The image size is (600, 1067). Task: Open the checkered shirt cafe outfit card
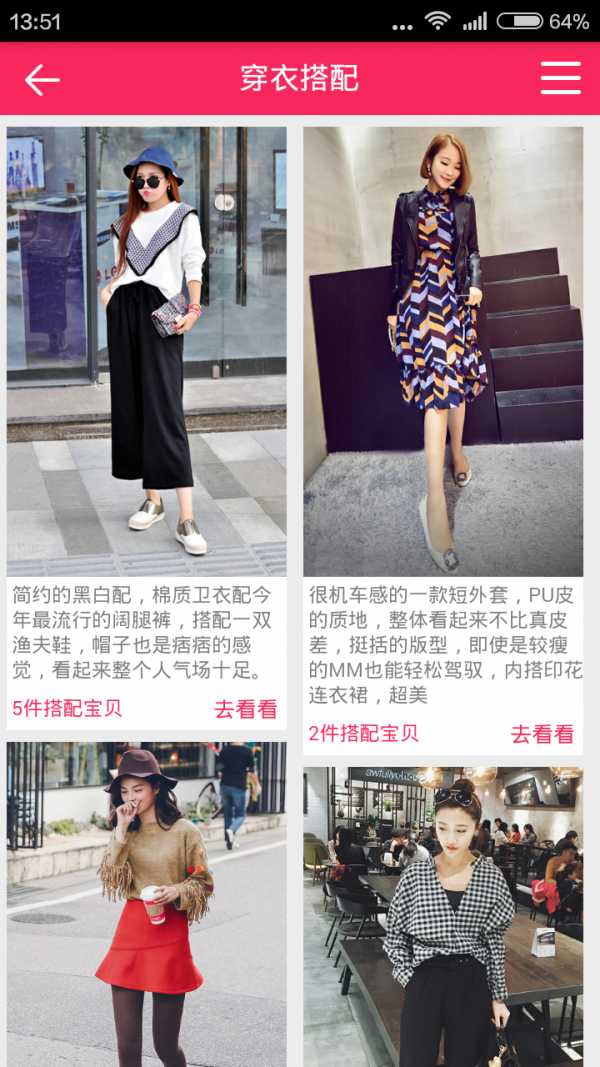click(x=443, y=915)
